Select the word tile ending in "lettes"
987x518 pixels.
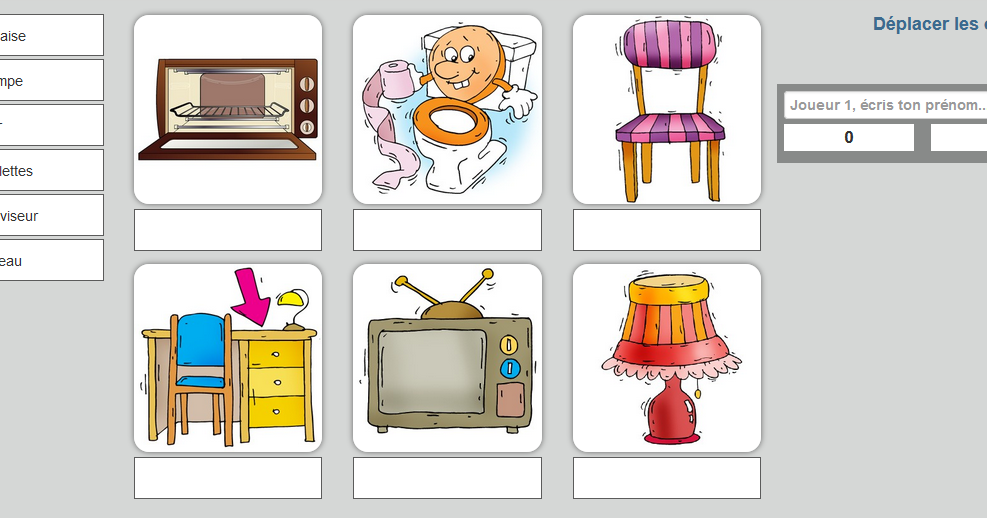pyautogui.click(x=50, y=171)
